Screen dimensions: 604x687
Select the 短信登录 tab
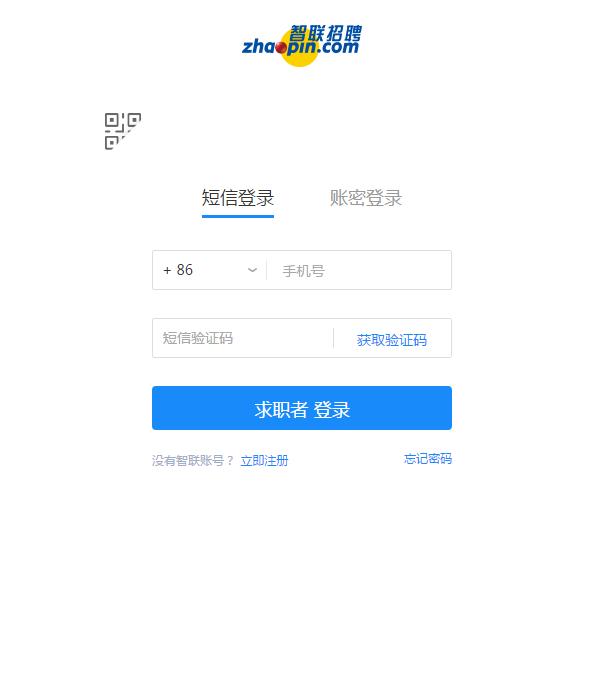coord(238,198)
